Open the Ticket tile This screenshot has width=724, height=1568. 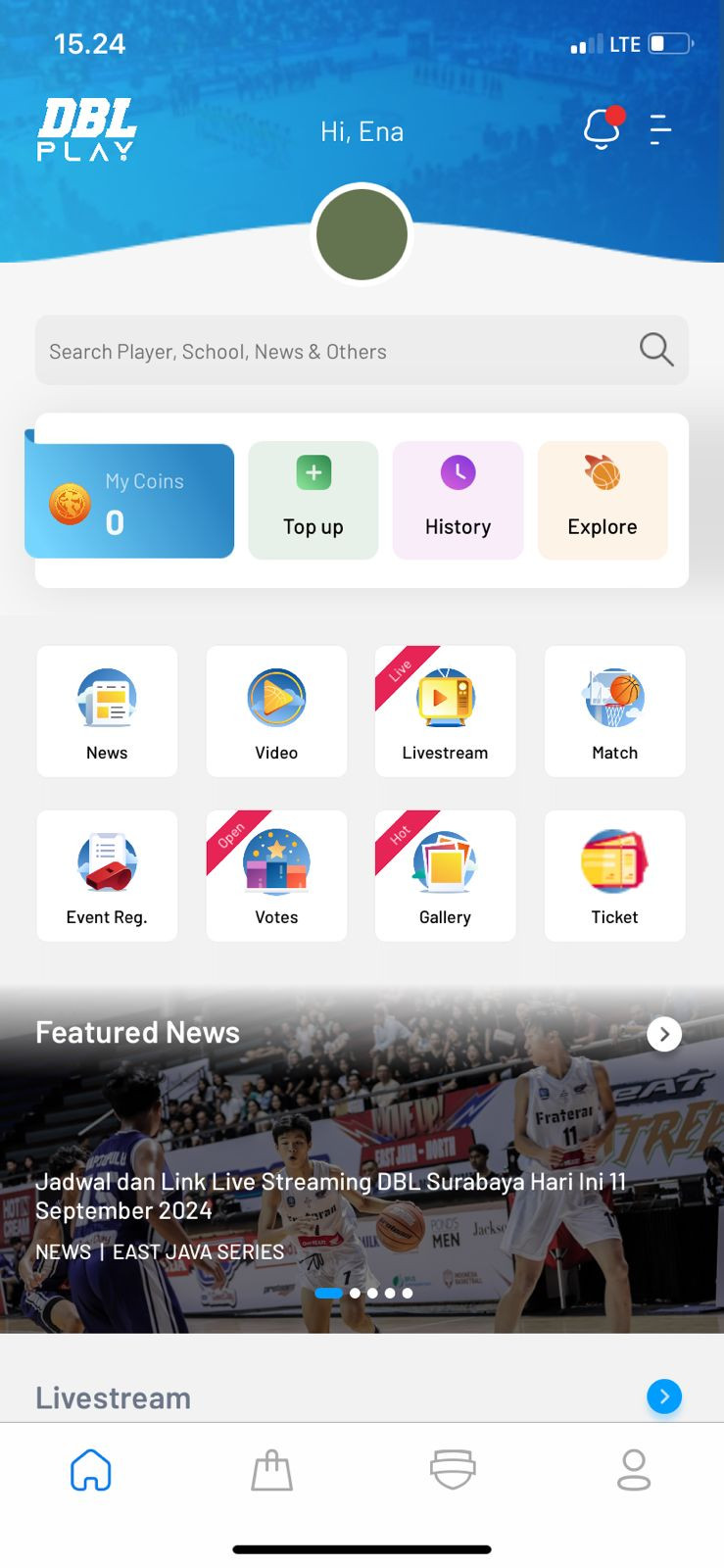pos(614,876)
